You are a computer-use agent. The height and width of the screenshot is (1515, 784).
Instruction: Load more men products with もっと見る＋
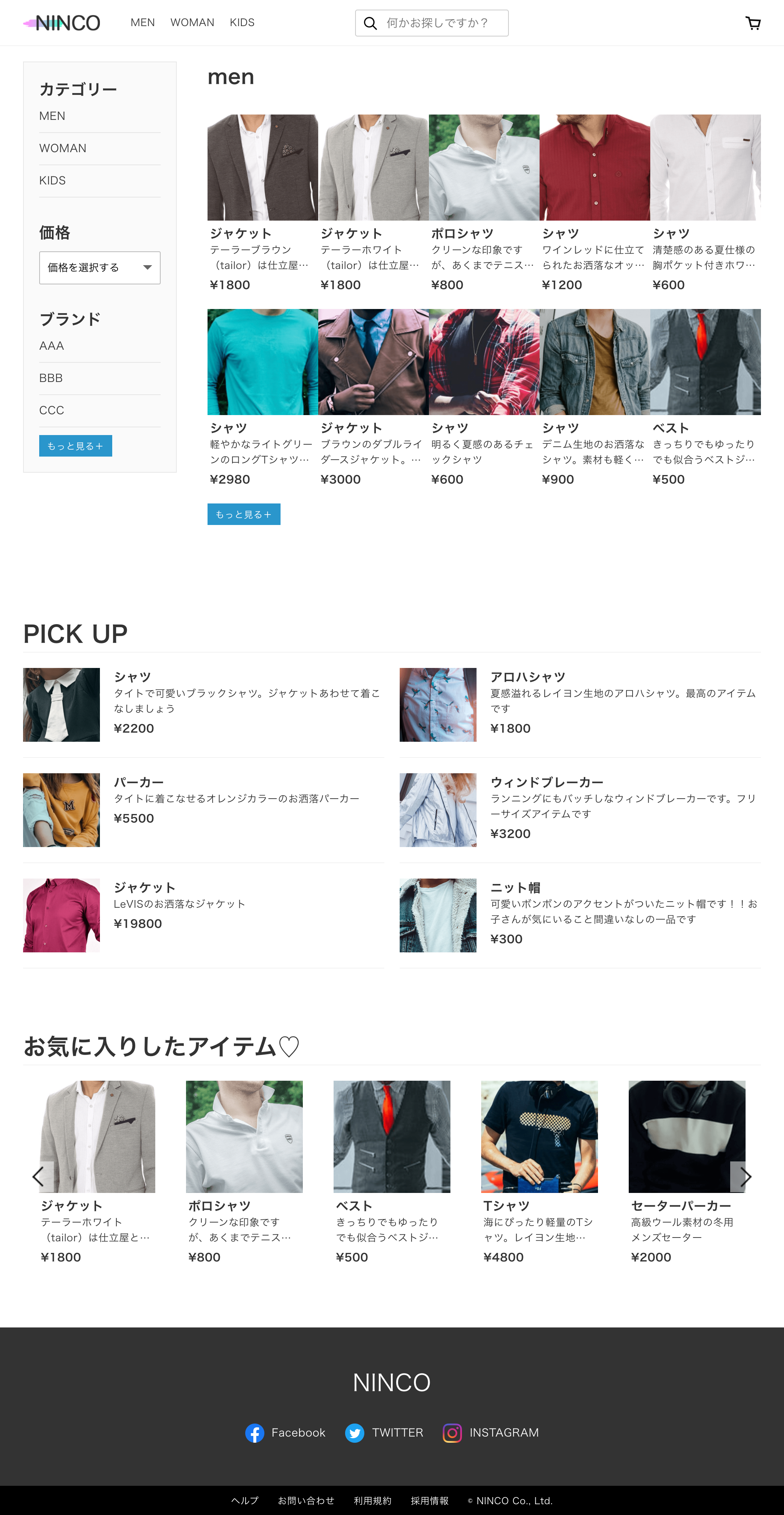click(244, 514)
